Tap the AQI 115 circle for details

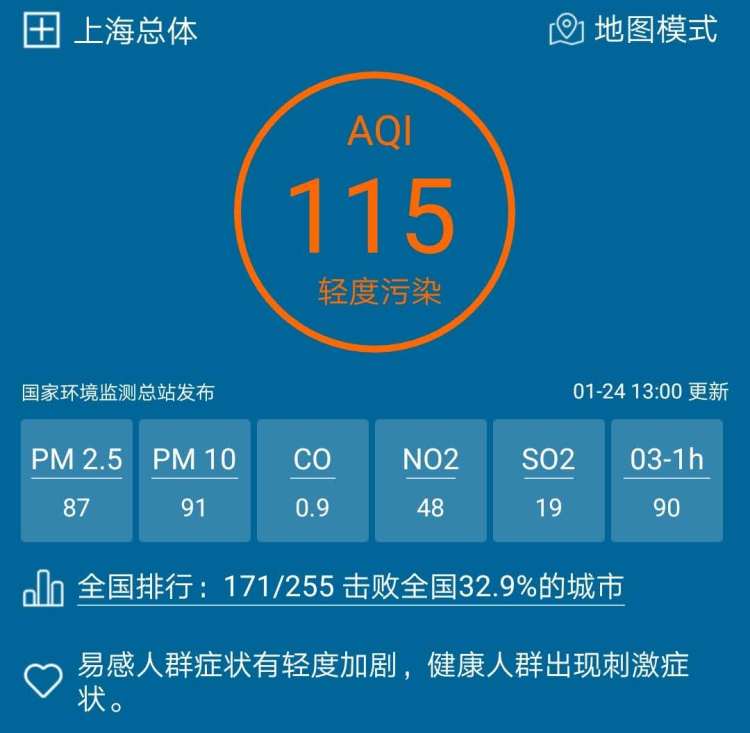tap(375, 211)
